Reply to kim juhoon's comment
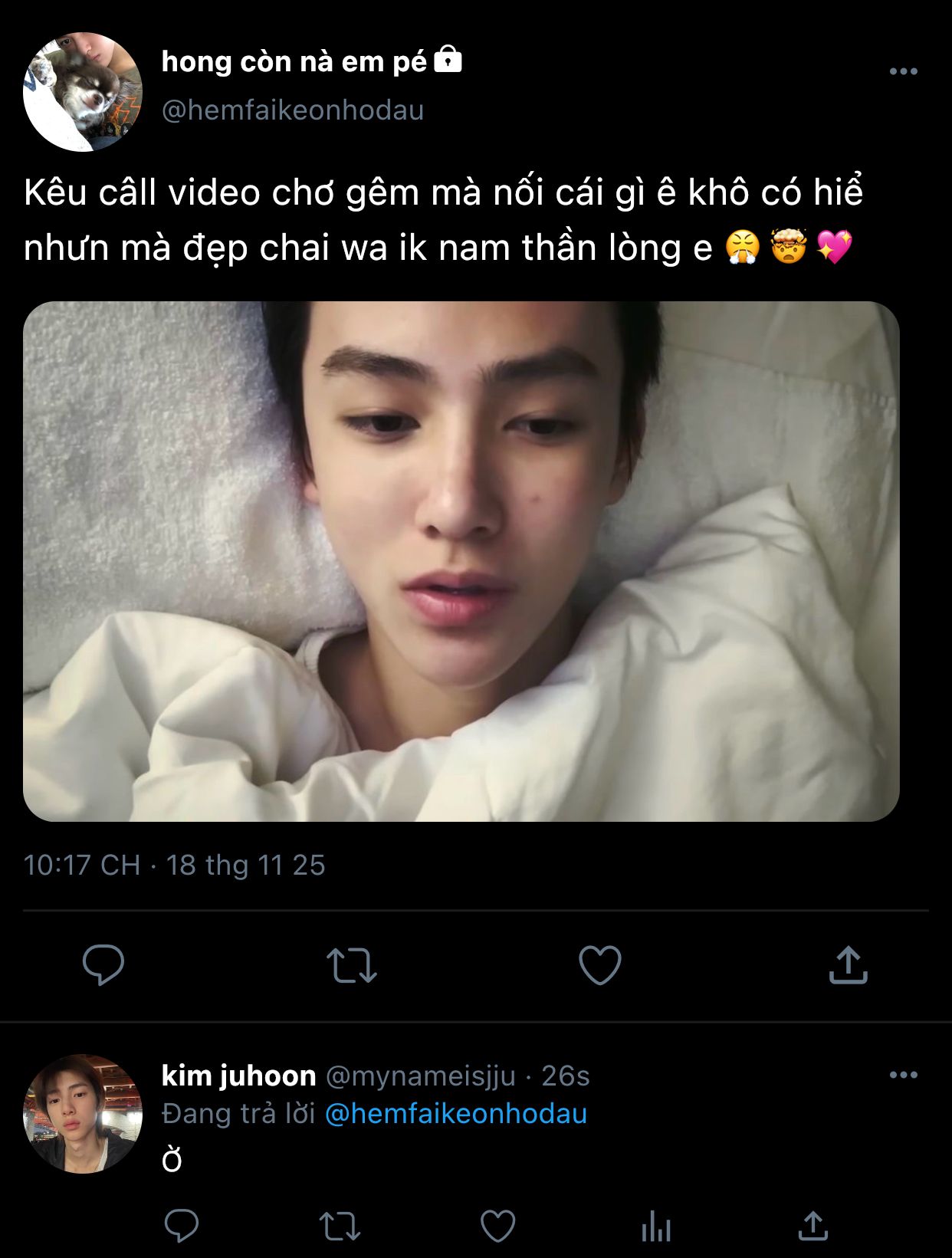This screenshot has height=1258, width=952. tap(182, 1226)
